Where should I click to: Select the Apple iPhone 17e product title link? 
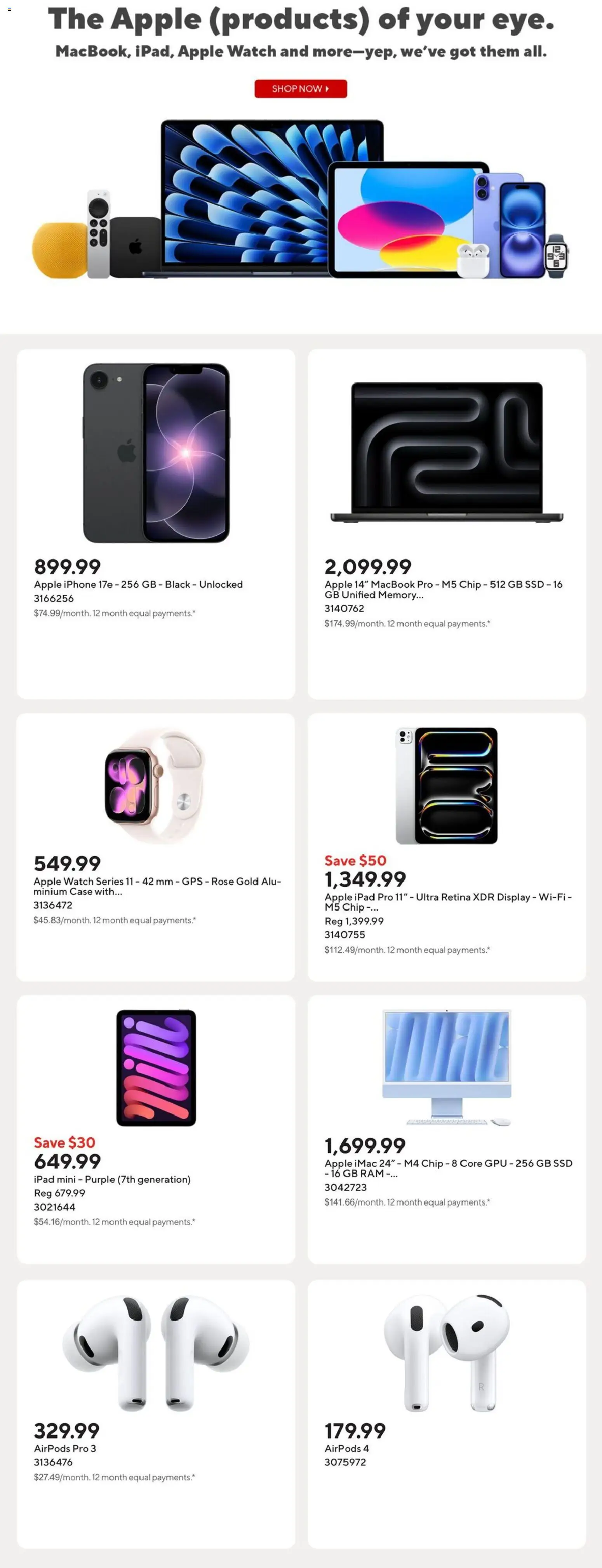pyautogui.click(x=138, y=584)
